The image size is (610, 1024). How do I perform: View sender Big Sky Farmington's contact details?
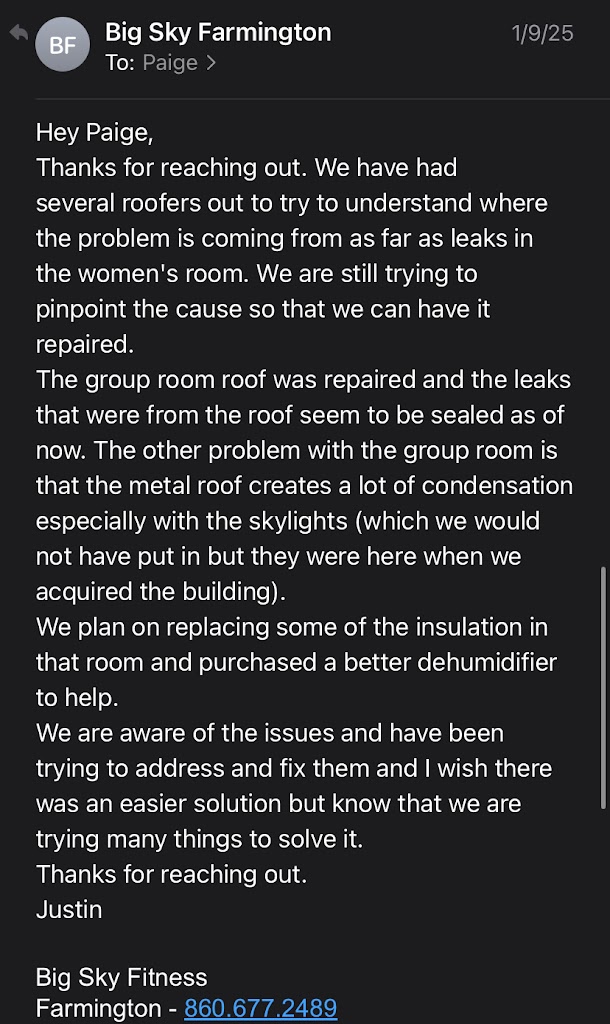(218, 32)
